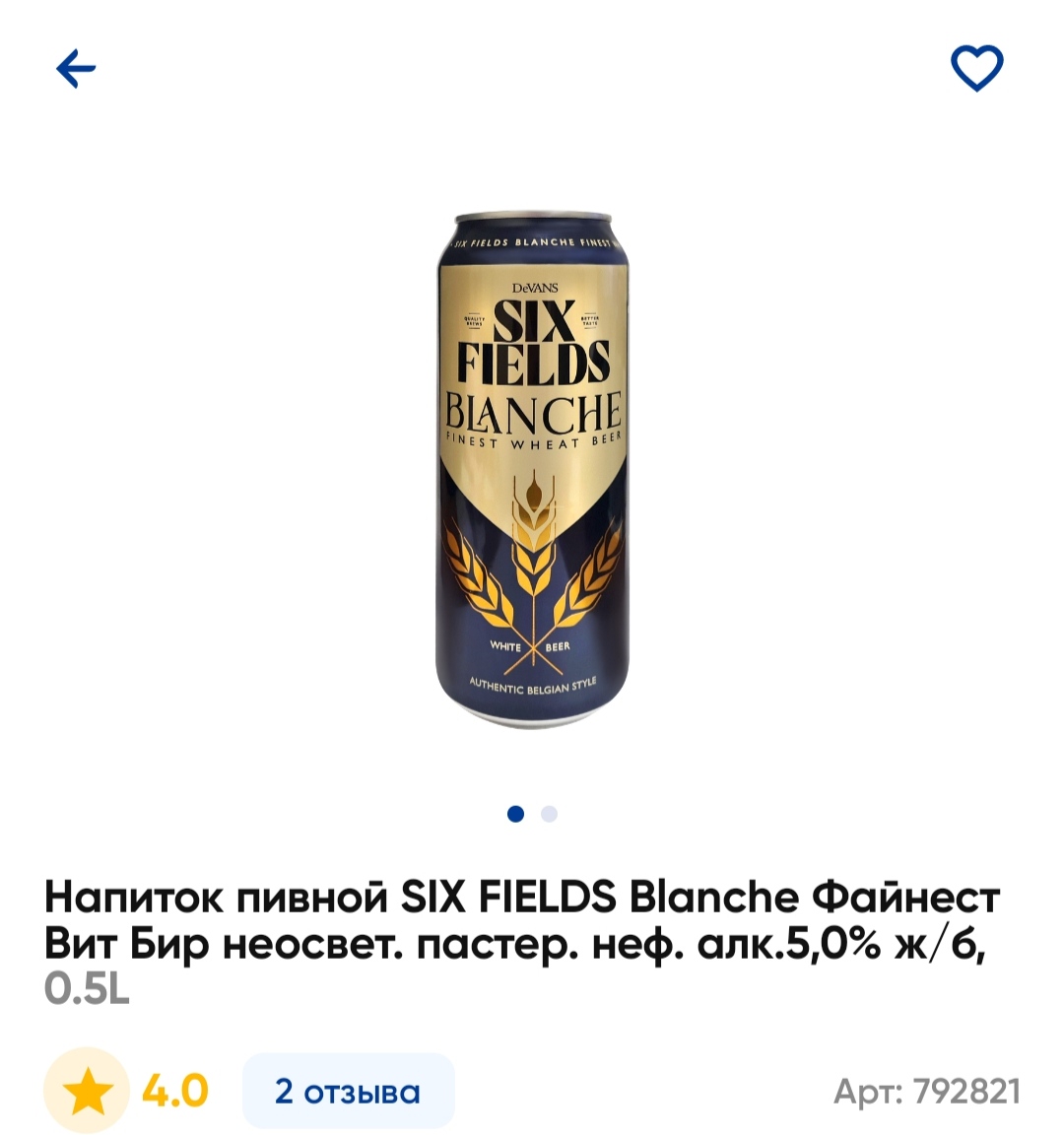Image resolution: width=1064 pixels, height=1135 pixels.
Task: Go back using the arrow icon
Action: click(76, 69)
